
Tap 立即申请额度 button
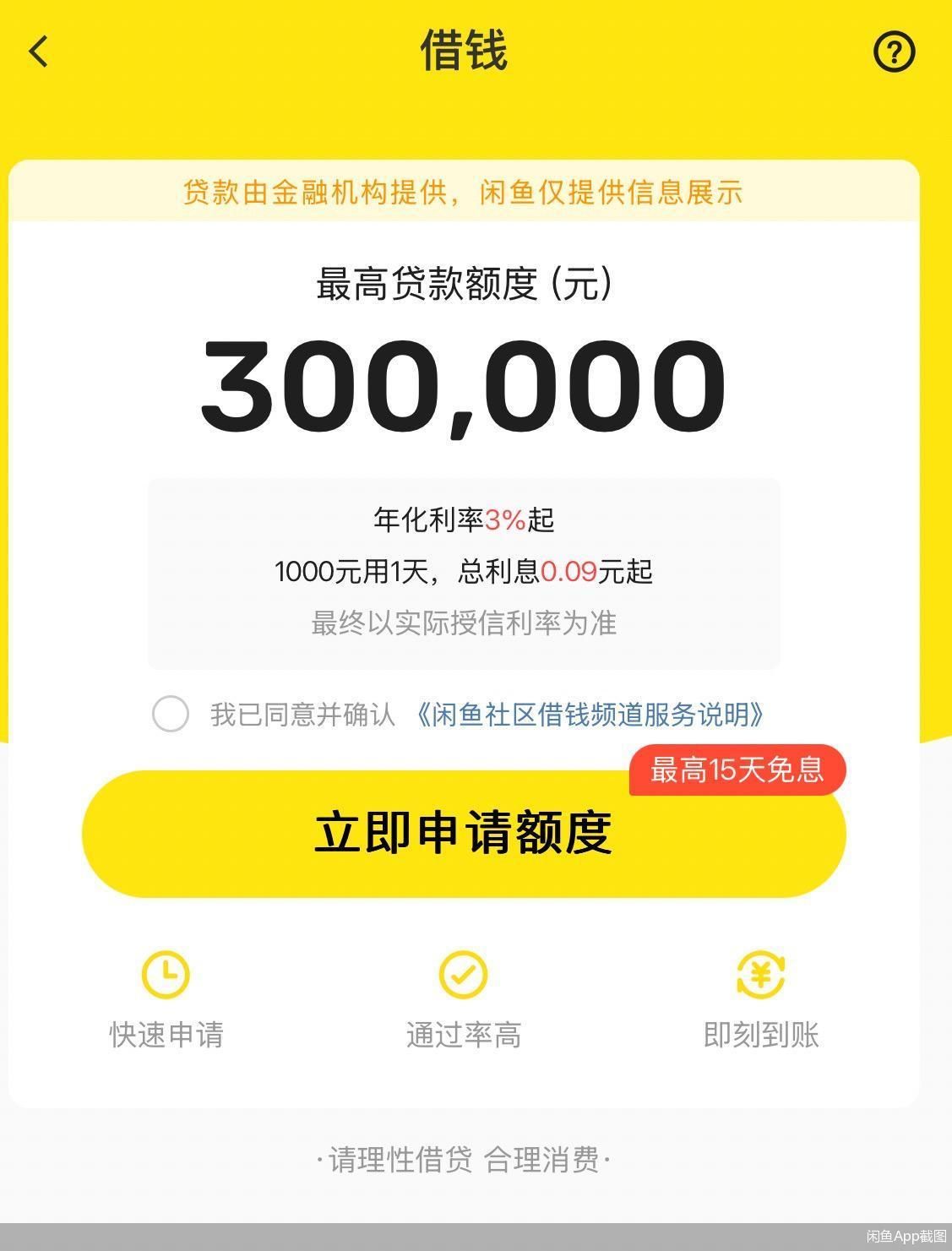click(463, 834)
